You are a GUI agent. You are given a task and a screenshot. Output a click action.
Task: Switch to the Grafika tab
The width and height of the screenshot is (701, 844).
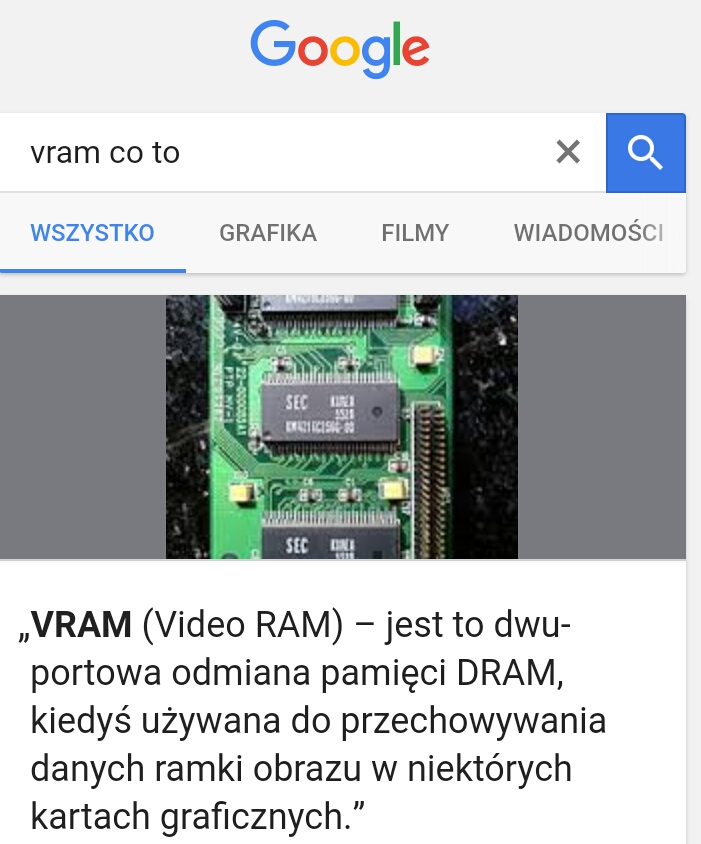tap(268, 233)
